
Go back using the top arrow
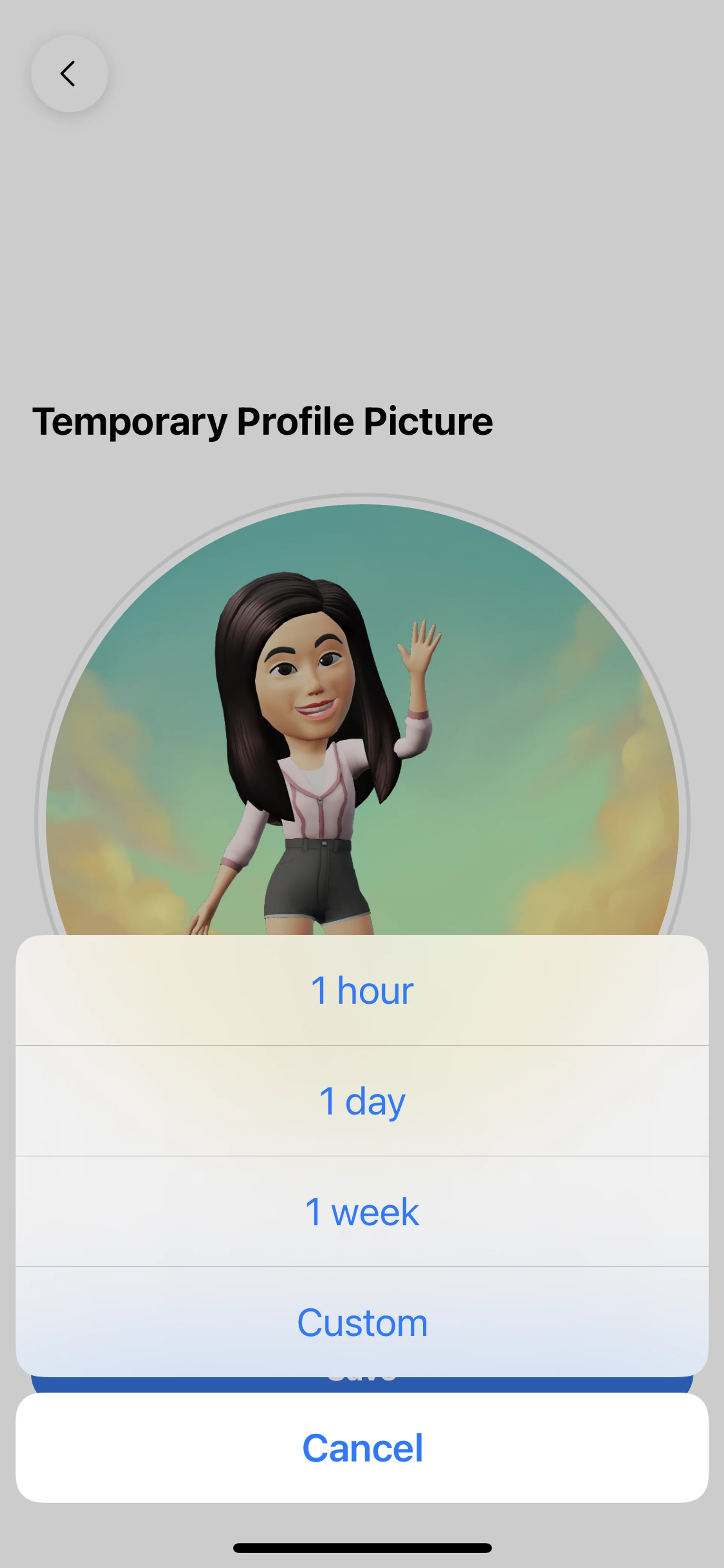[69, 74]
